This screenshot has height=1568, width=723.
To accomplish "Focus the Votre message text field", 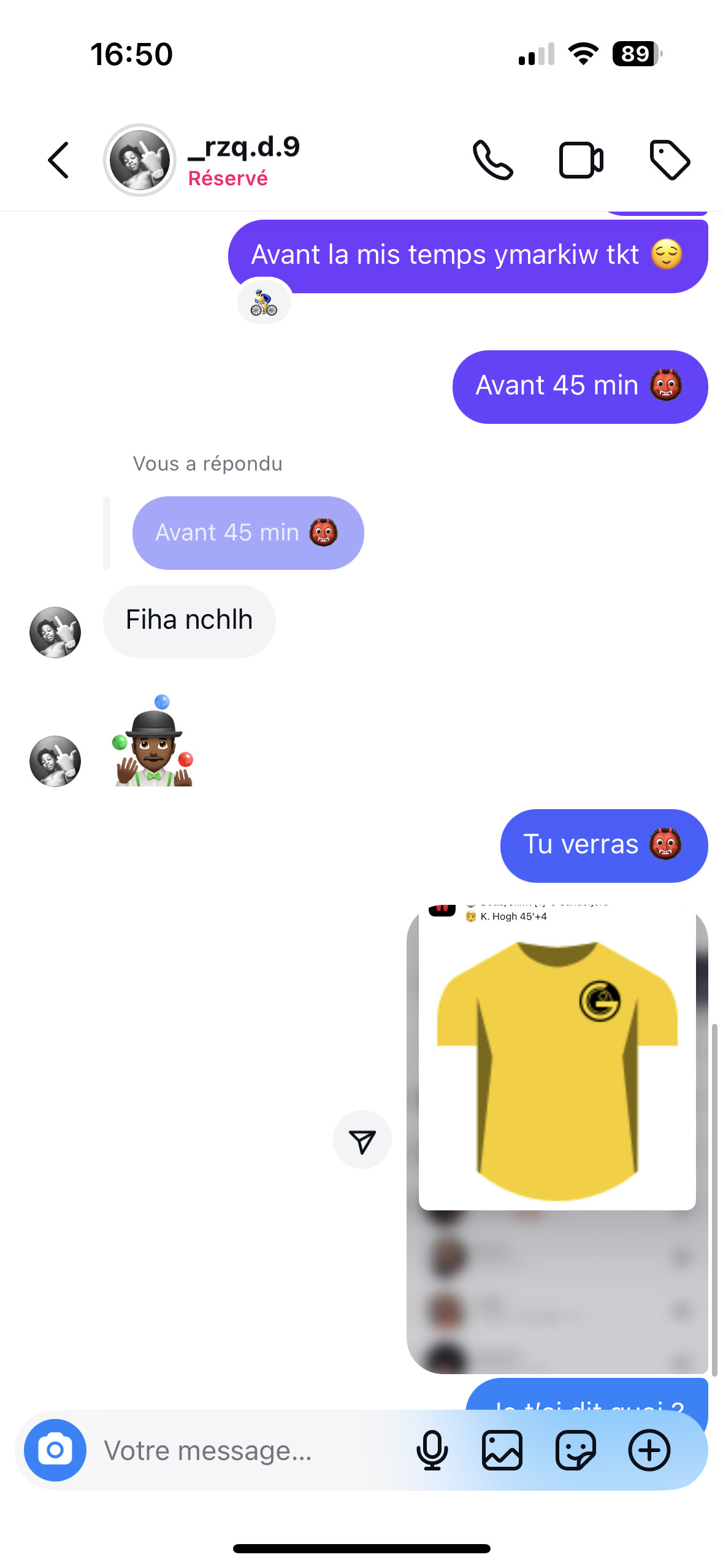I will (245, 1450).
